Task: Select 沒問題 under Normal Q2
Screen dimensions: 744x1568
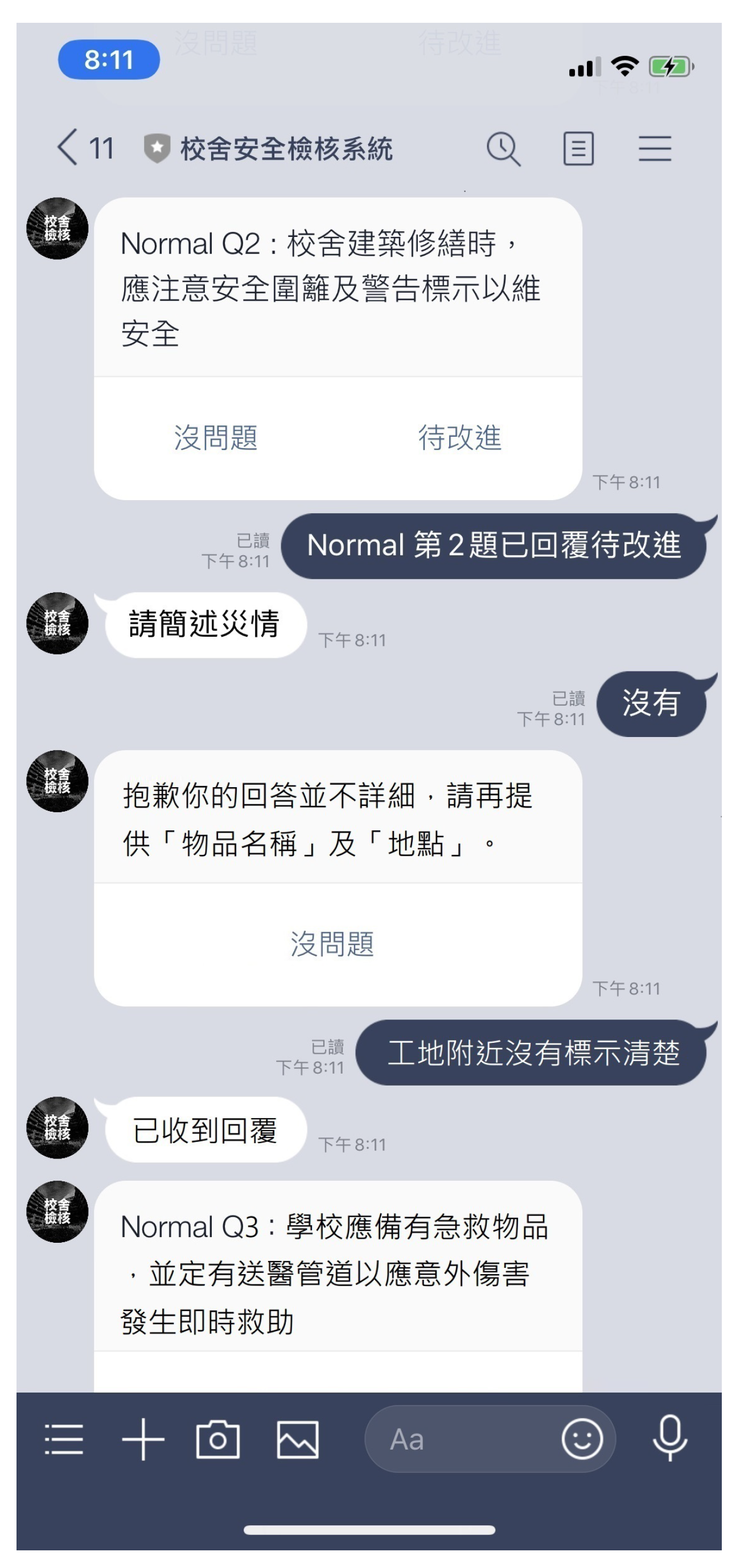Action: coord(215,437)
